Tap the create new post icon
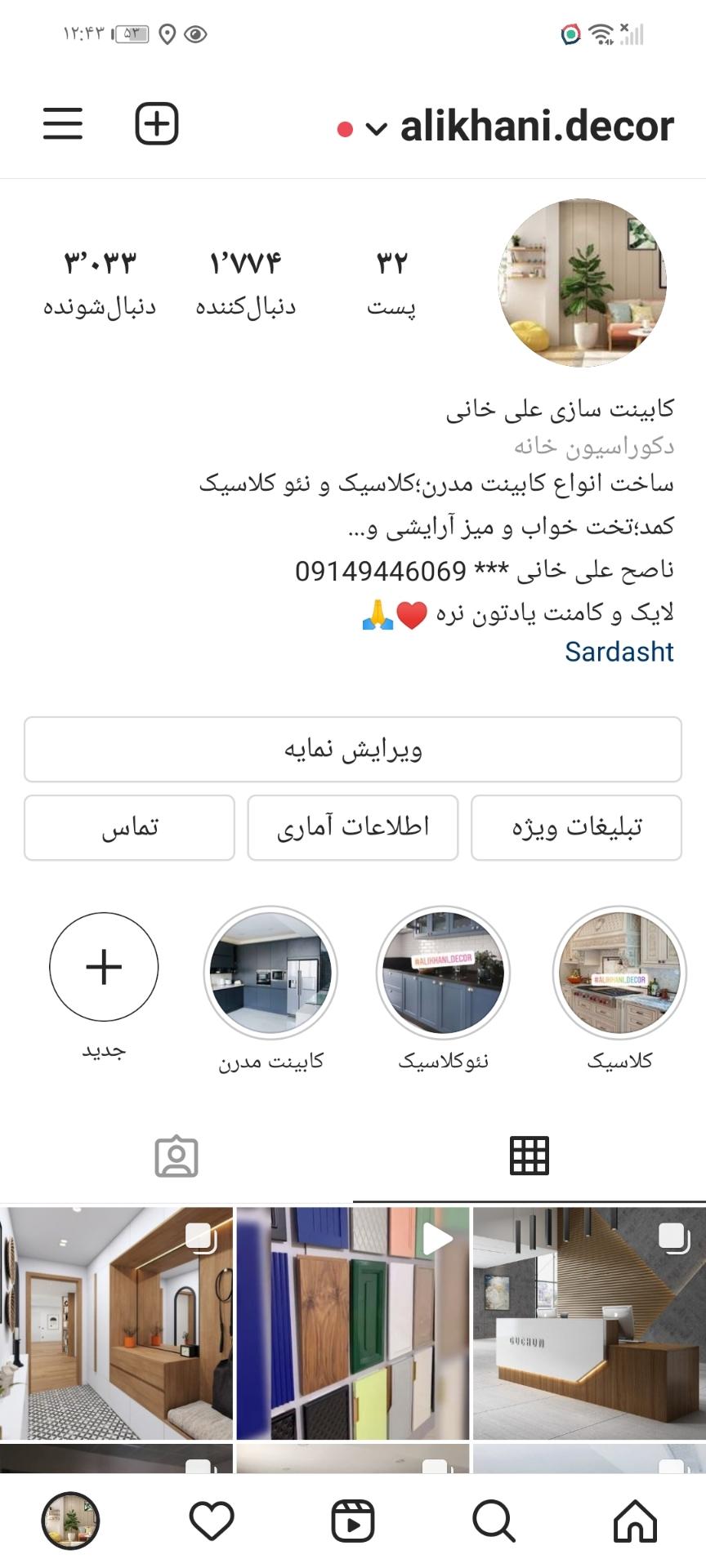 click(157, 124)
